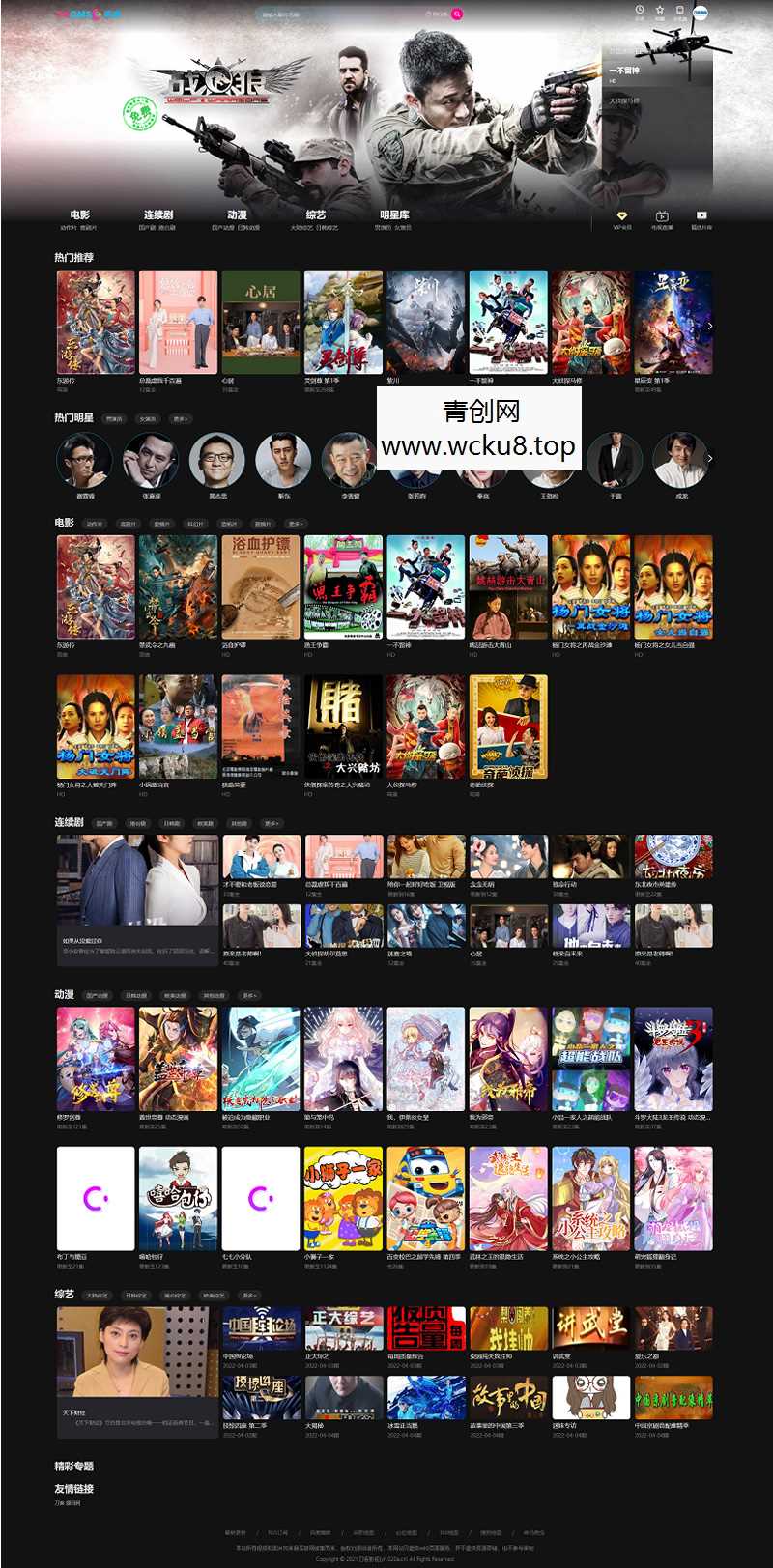Open 李雪健's star profile avatar

(x=349, y=460)
